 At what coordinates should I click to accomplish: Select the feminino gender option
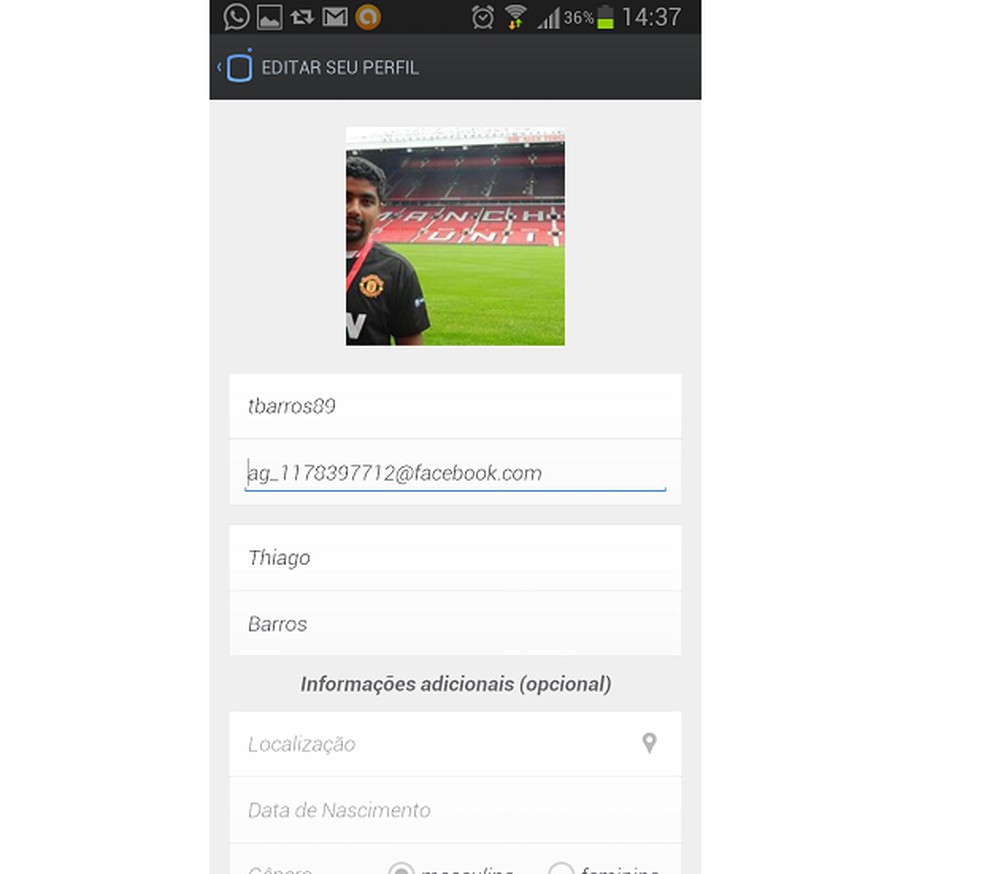(561, 869)
